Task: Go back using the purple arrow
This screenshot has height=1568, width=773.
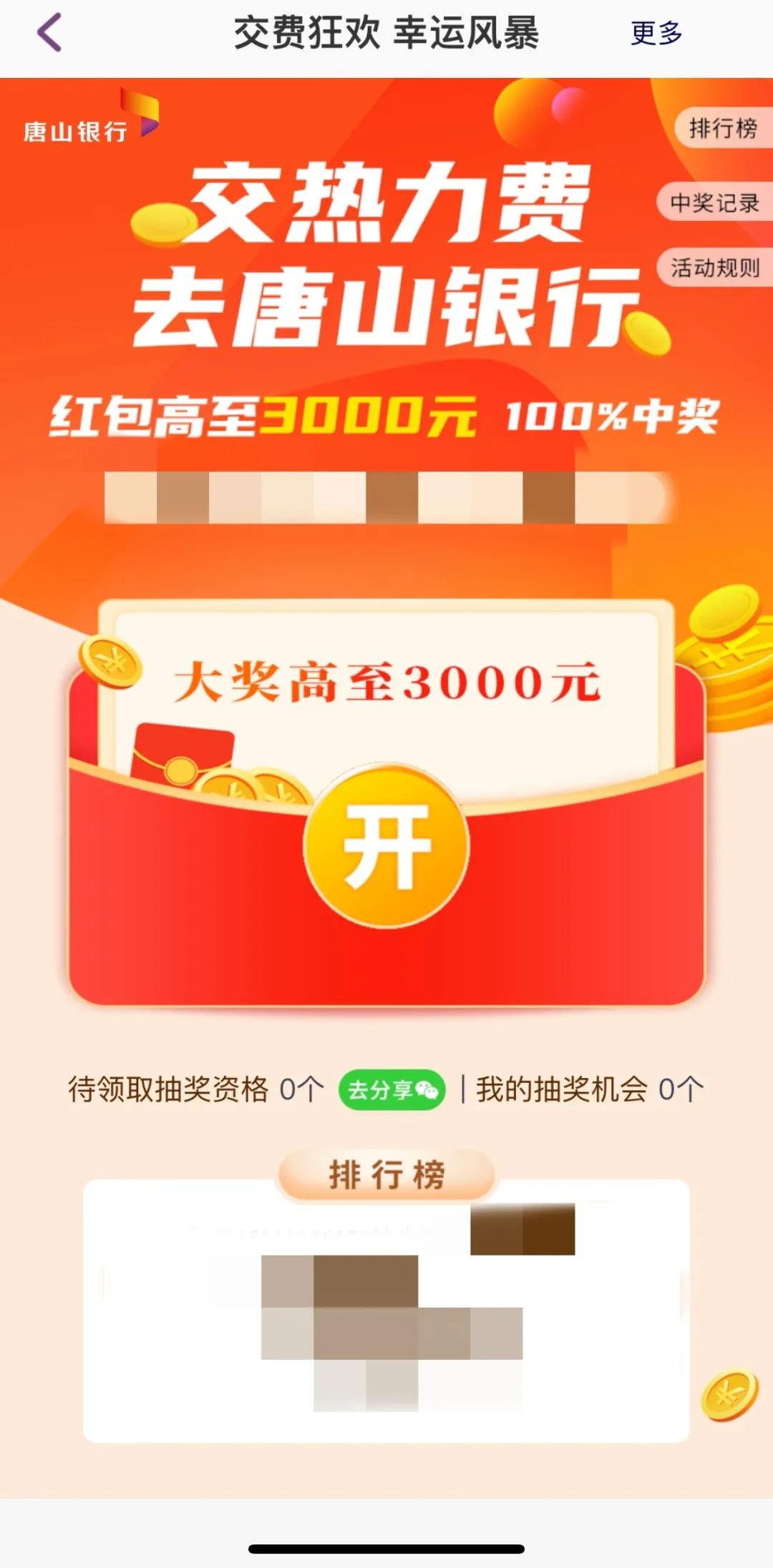Action: click(50, 33)
